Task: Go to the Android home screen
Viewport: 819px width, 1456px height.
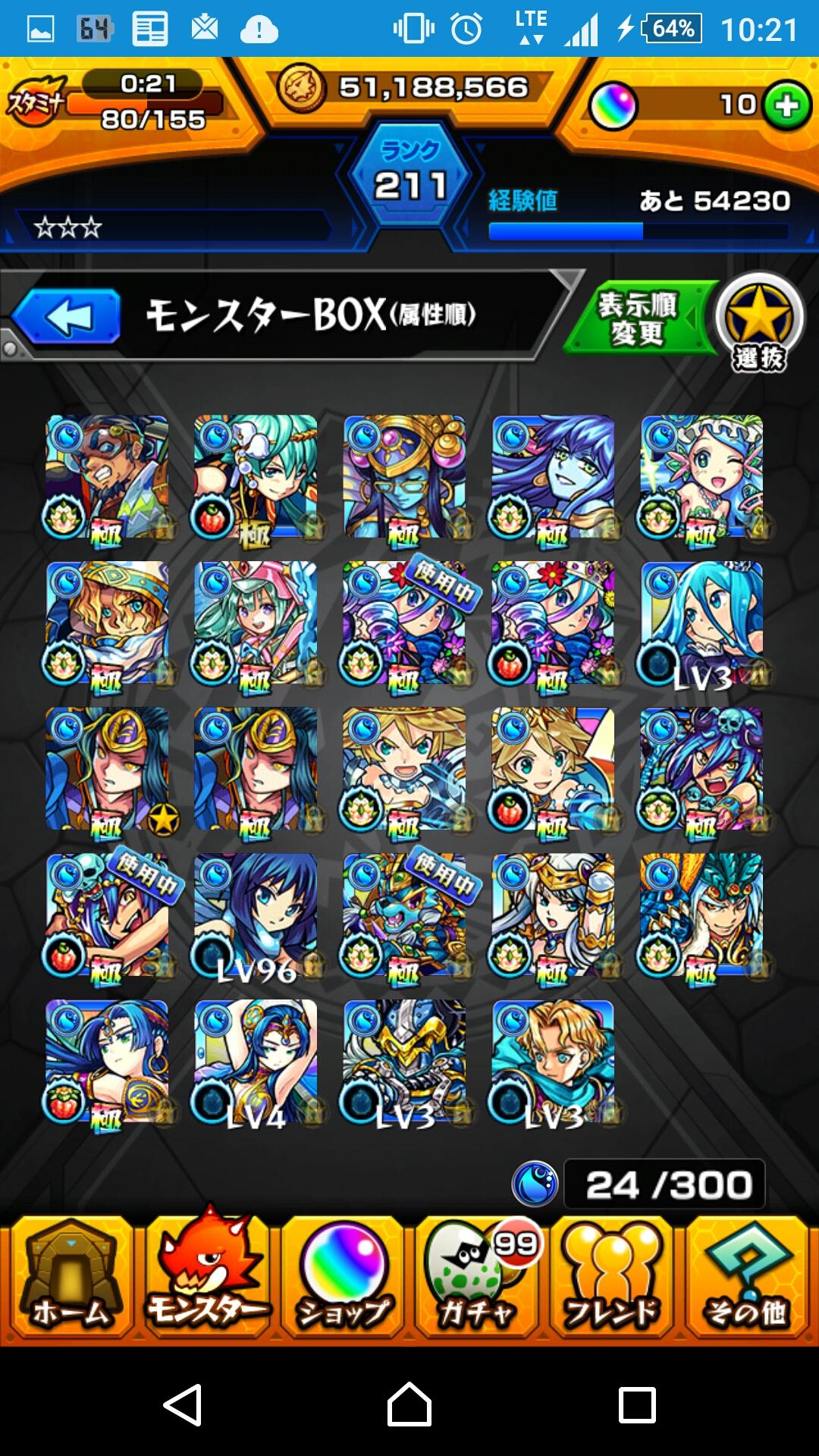Action: point(409,1404)
